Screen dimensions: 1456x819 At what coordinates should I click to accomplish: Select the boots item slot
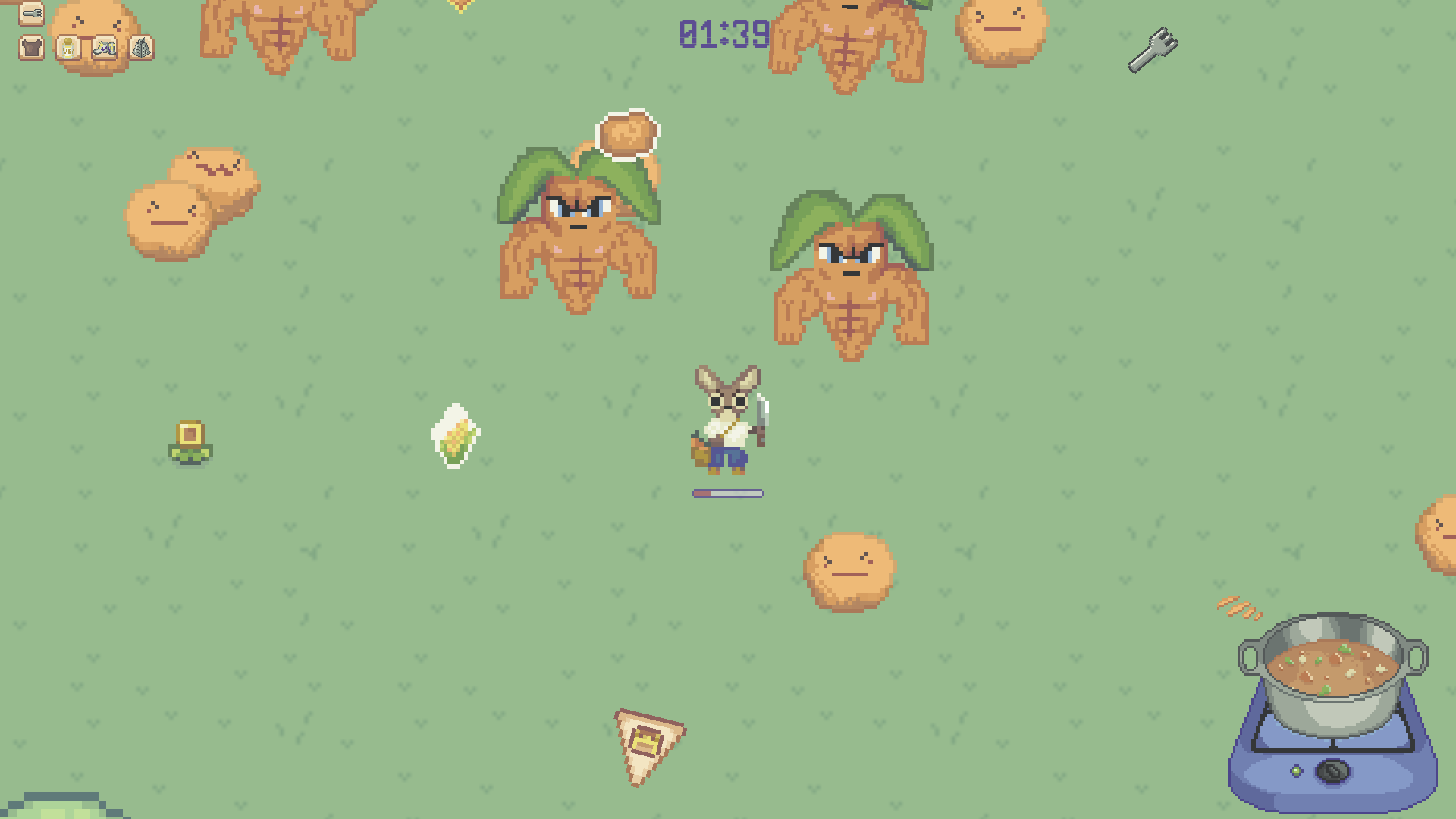pyautogui.click(x=105, y=49)
